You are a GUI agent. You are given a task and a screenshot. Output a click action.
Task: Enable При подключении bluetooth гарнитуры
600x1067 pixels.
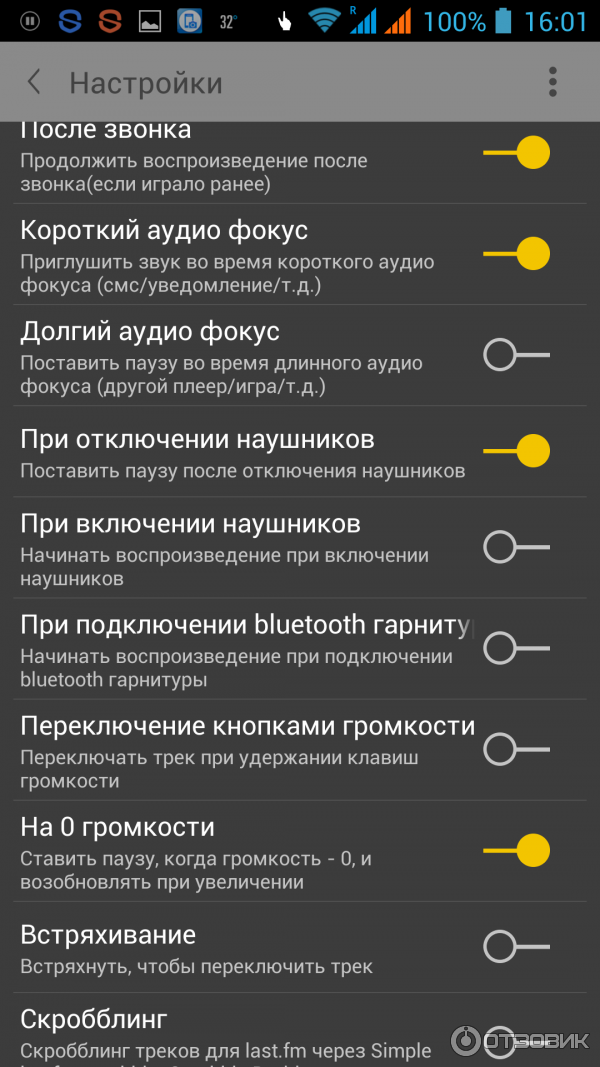point(516,648)
